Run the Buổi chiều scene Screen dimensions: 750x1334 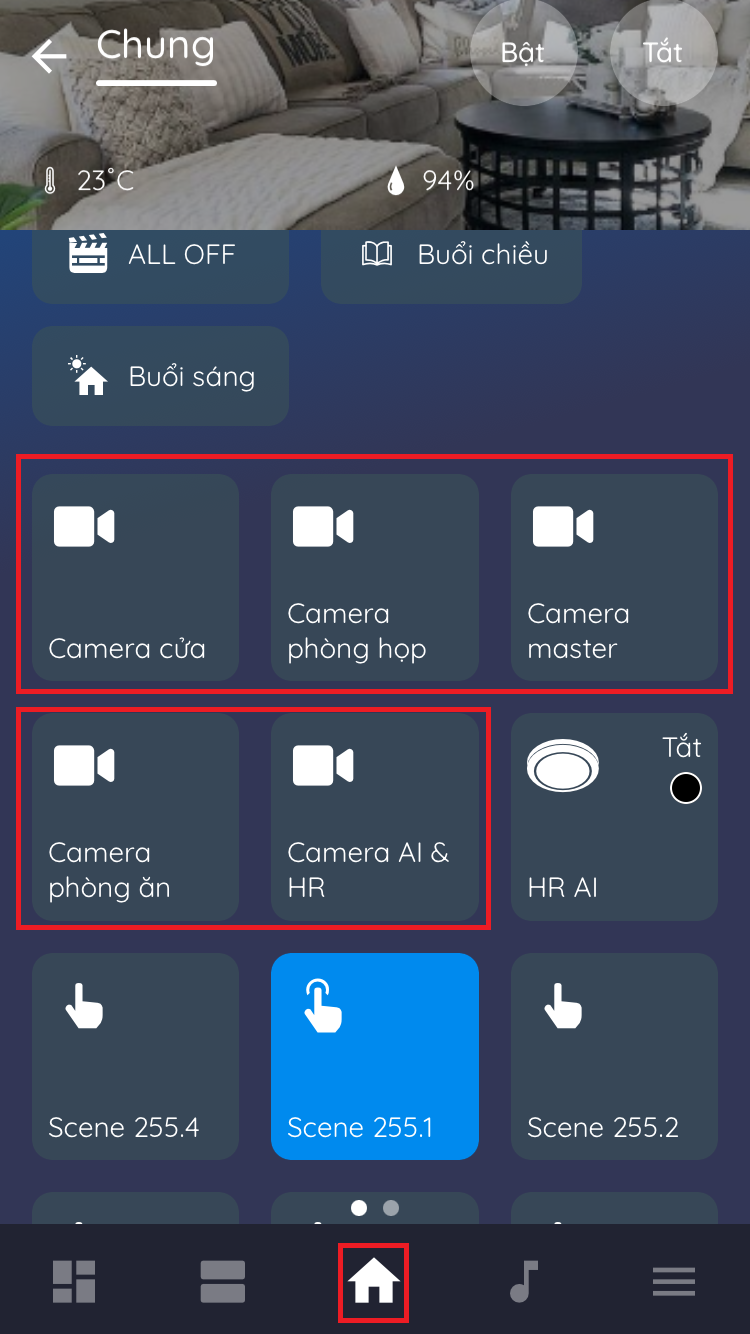pyautogui.click(x=451, y=256)
